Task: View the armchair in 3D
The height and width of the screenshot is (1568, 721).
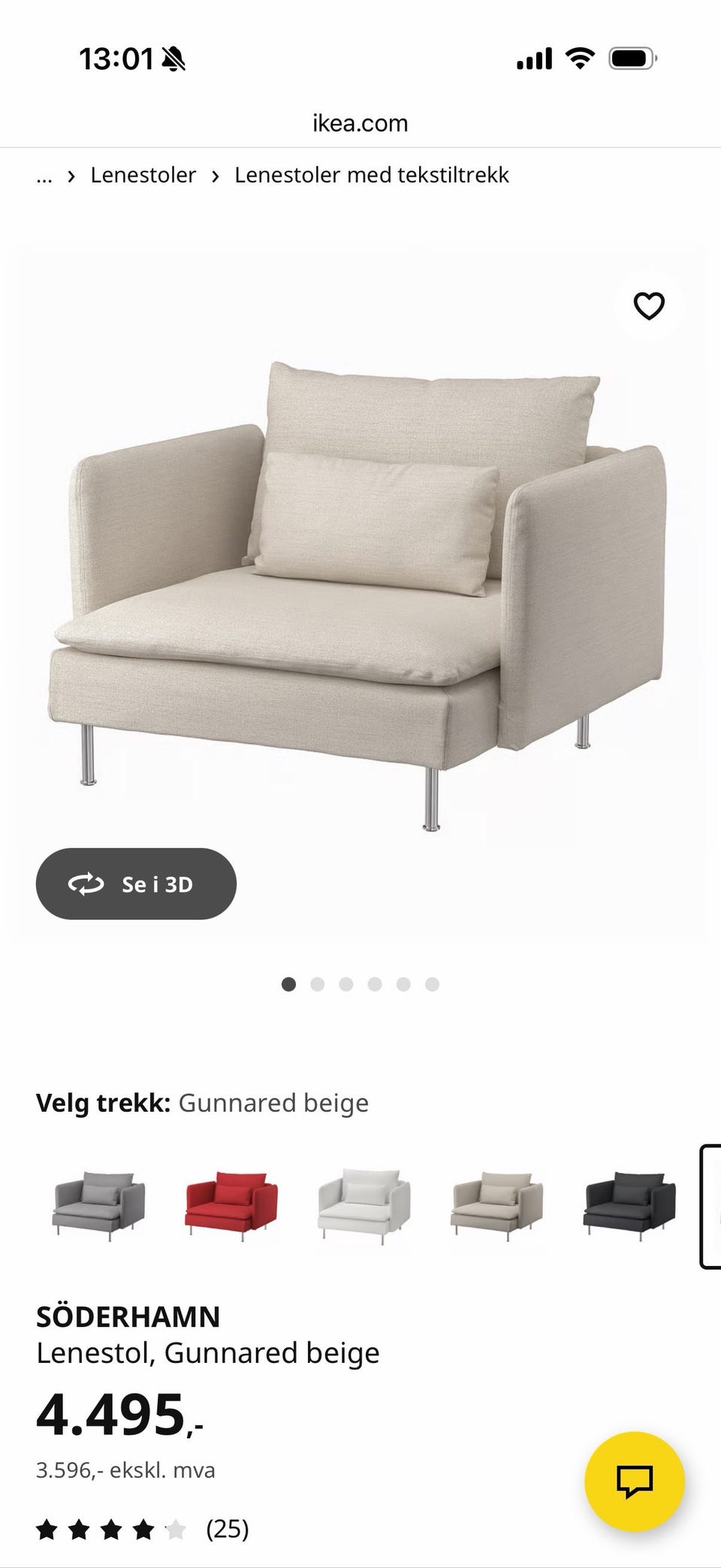Action: (x=136, y=884)
